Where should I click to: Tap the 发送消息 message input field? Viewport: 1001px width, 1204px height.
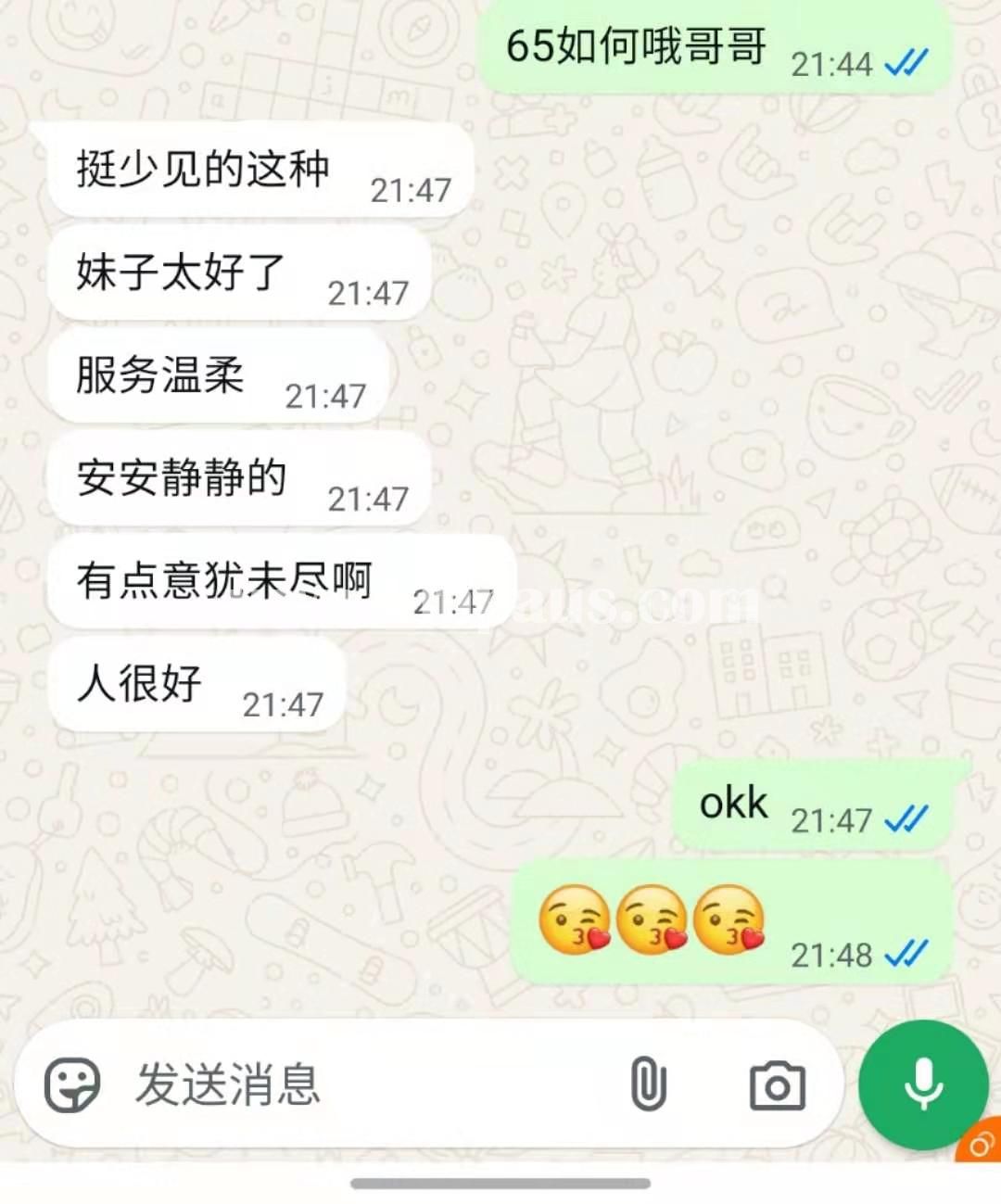coord(371,1084)
